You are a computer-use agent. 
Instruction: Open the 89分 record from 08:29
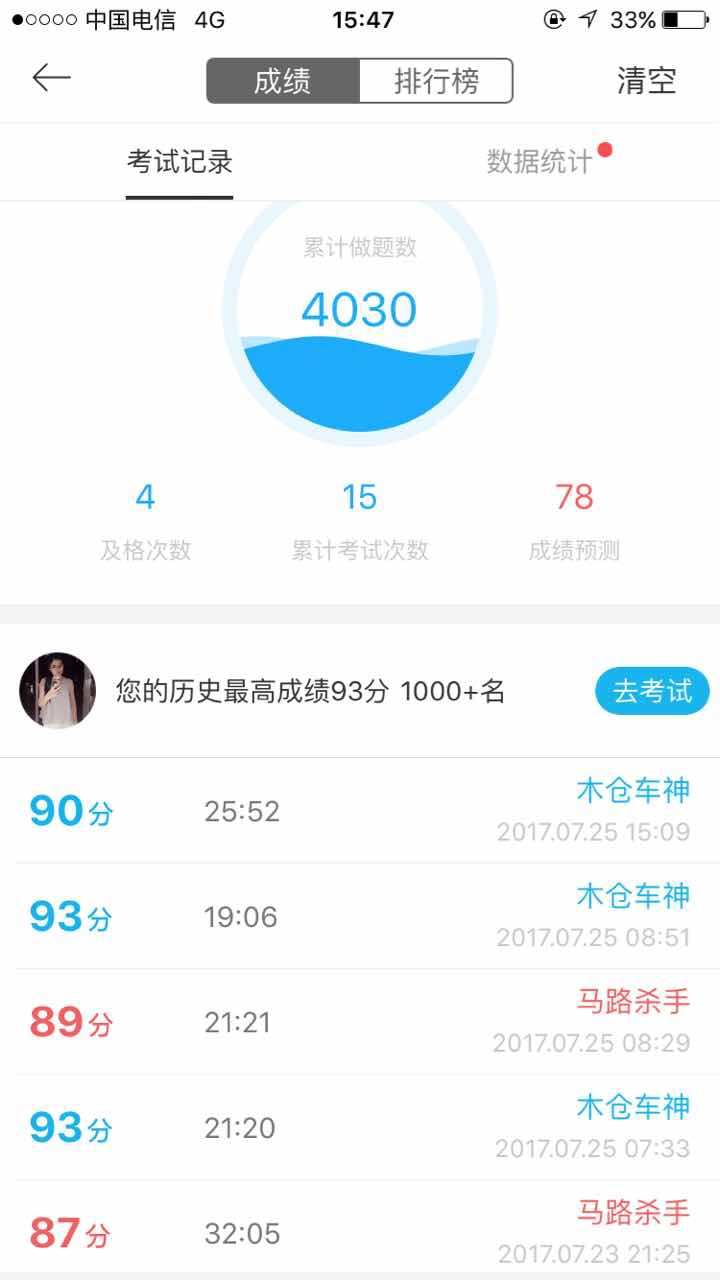[360, 1022]
